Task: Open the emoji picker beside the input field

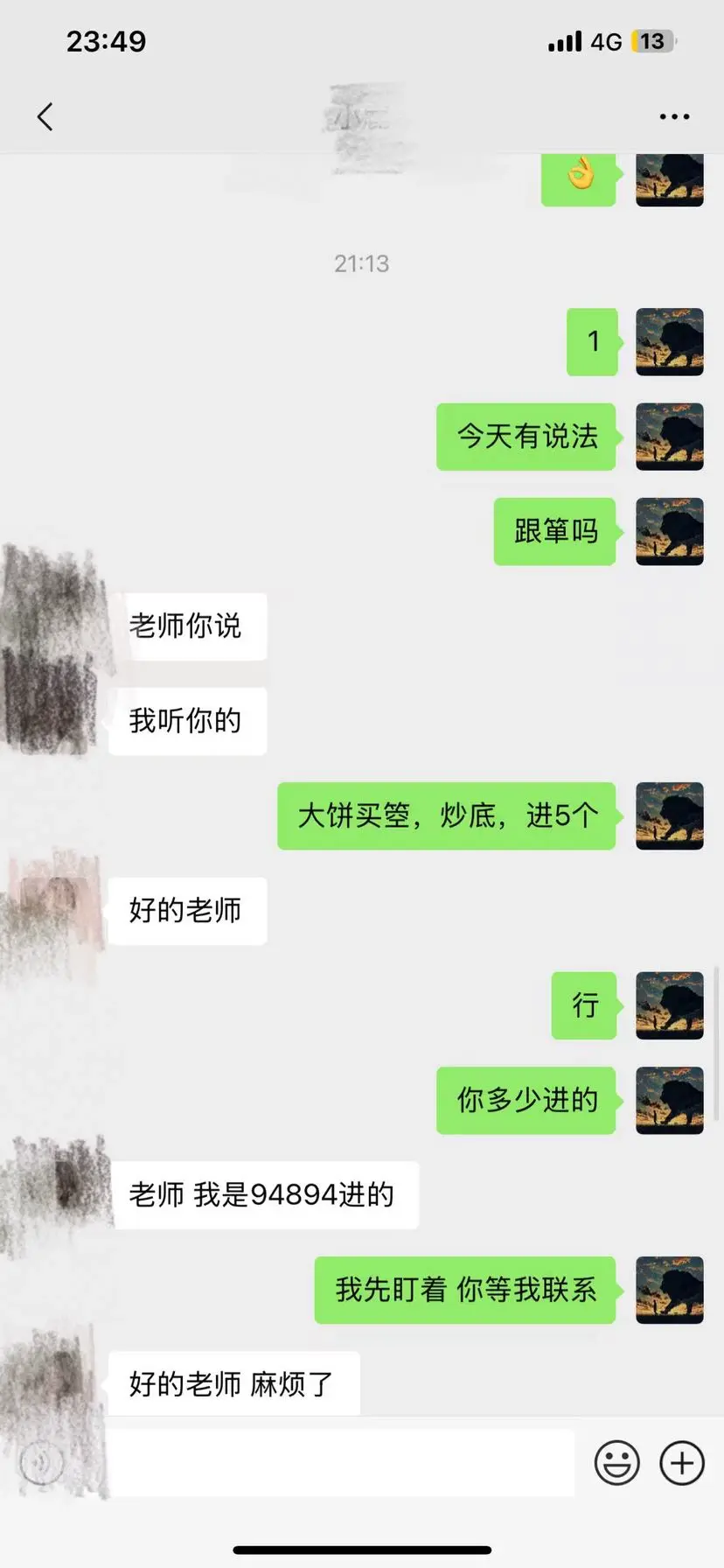Action: point(617,1462)
